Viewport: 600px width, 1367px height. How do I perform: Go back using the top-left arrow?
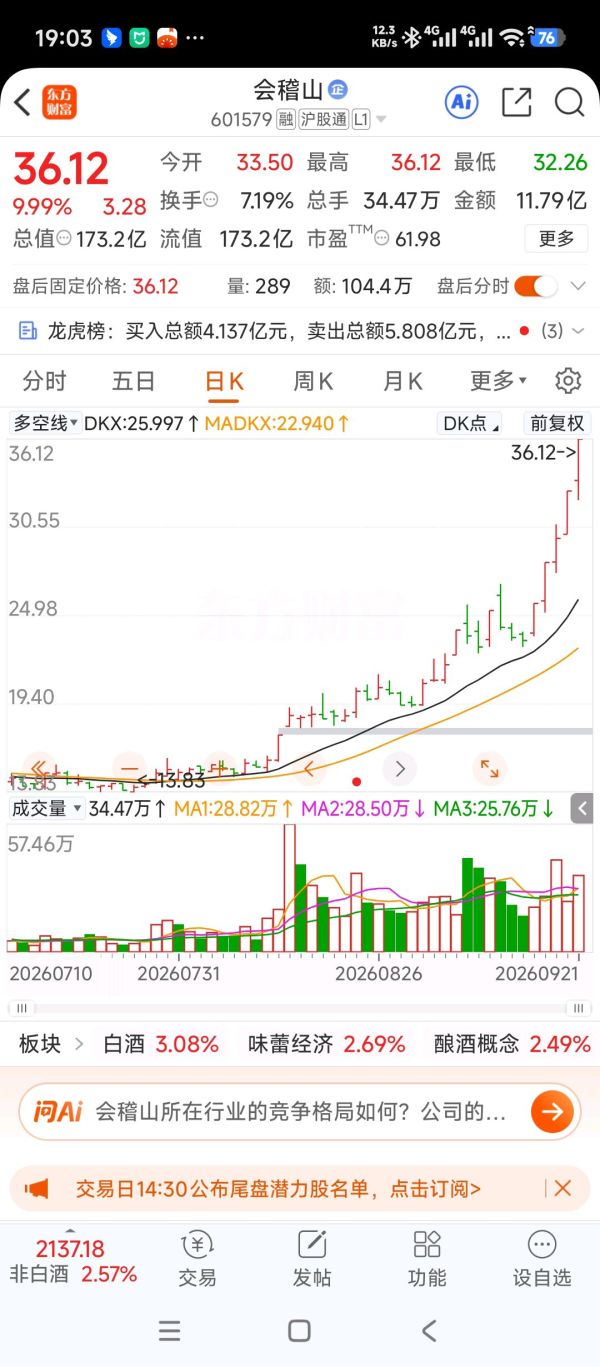tap(22, 102)
